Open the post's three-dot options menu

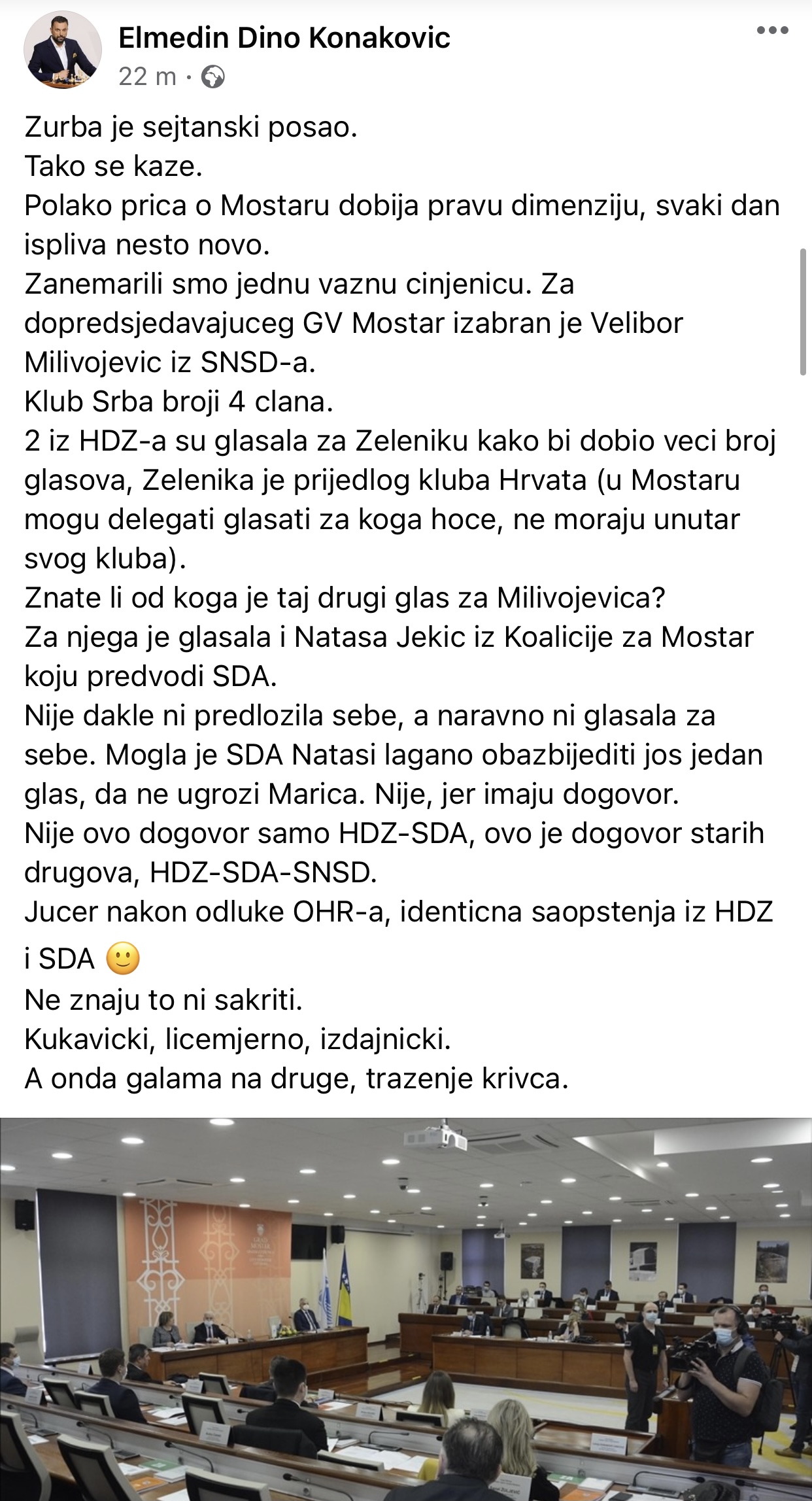772,31
